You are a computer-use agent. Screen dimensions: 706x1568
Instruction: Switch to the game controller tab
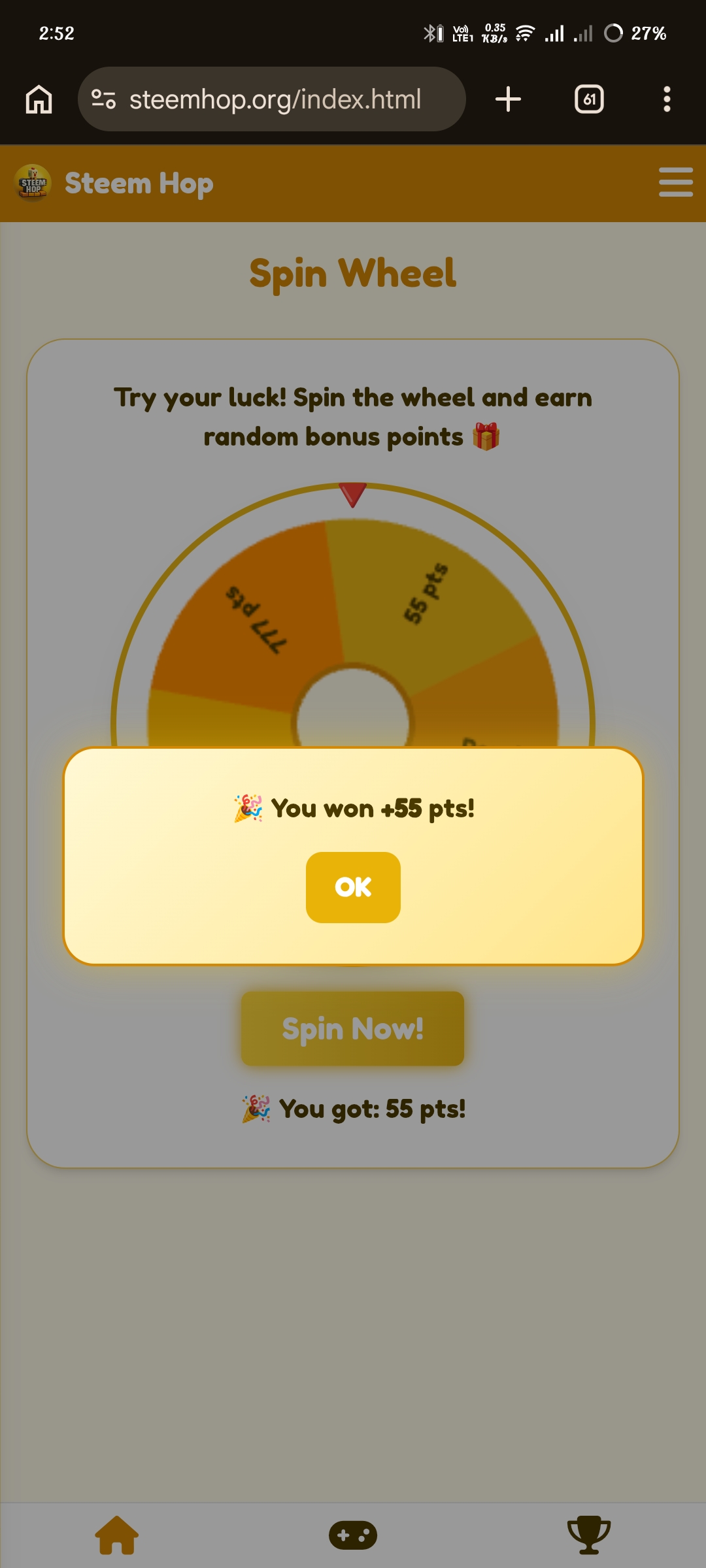pos(353,1535)
